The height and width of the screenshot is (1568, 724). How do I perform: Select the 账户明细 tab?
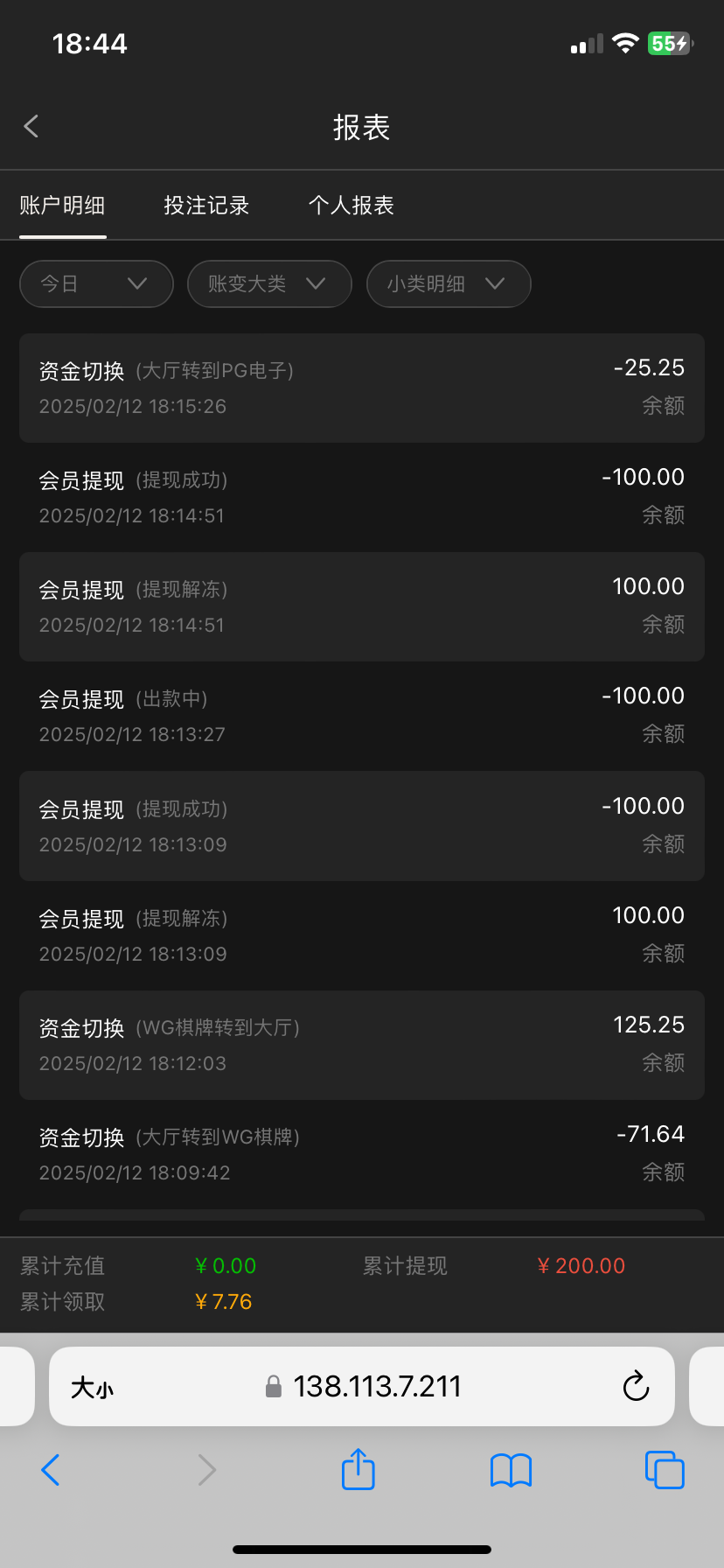(62, 206)
